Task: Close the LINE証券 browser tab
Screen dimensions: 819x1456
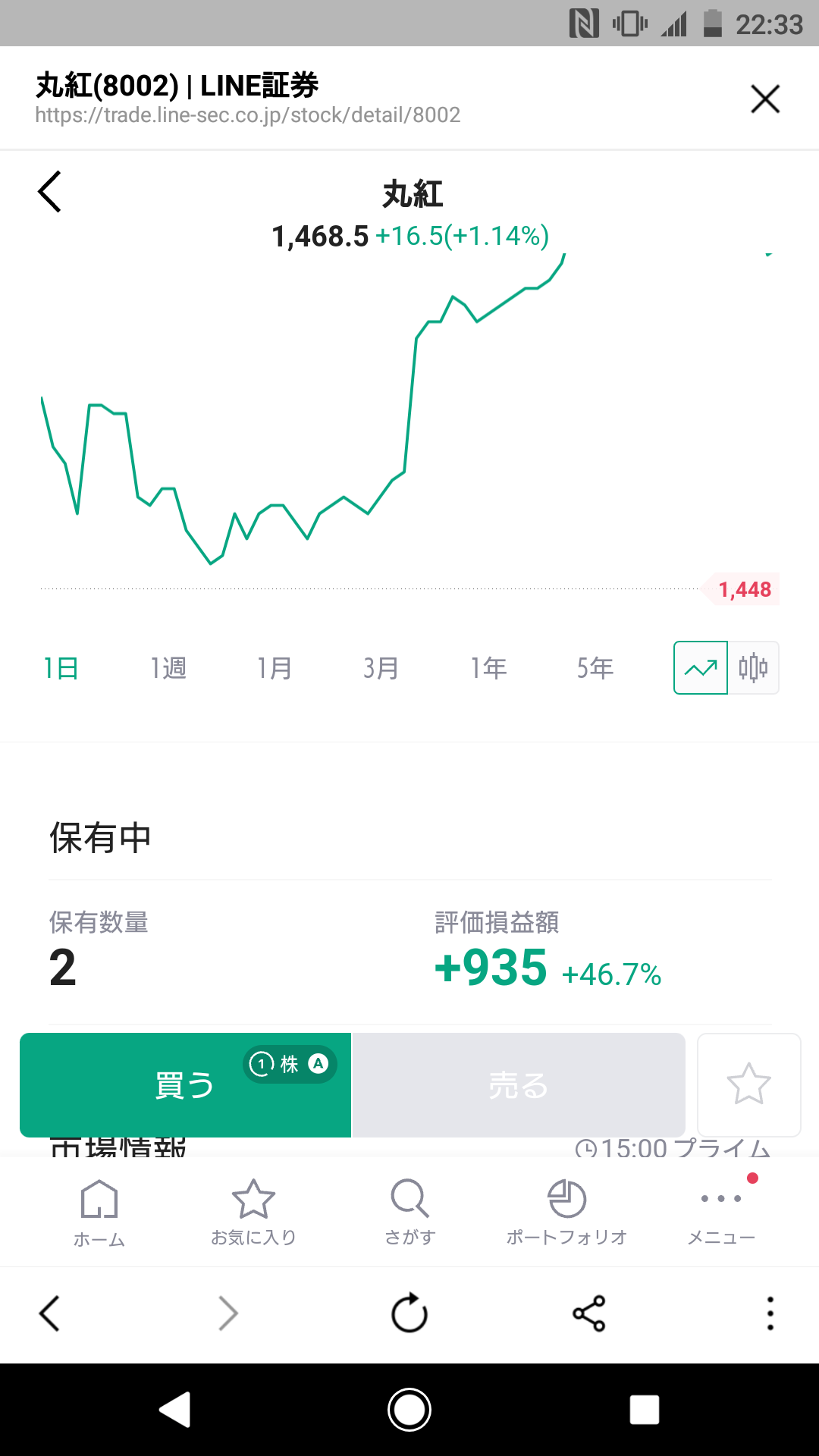Action: pyautogui.click(x=764, y=99)
